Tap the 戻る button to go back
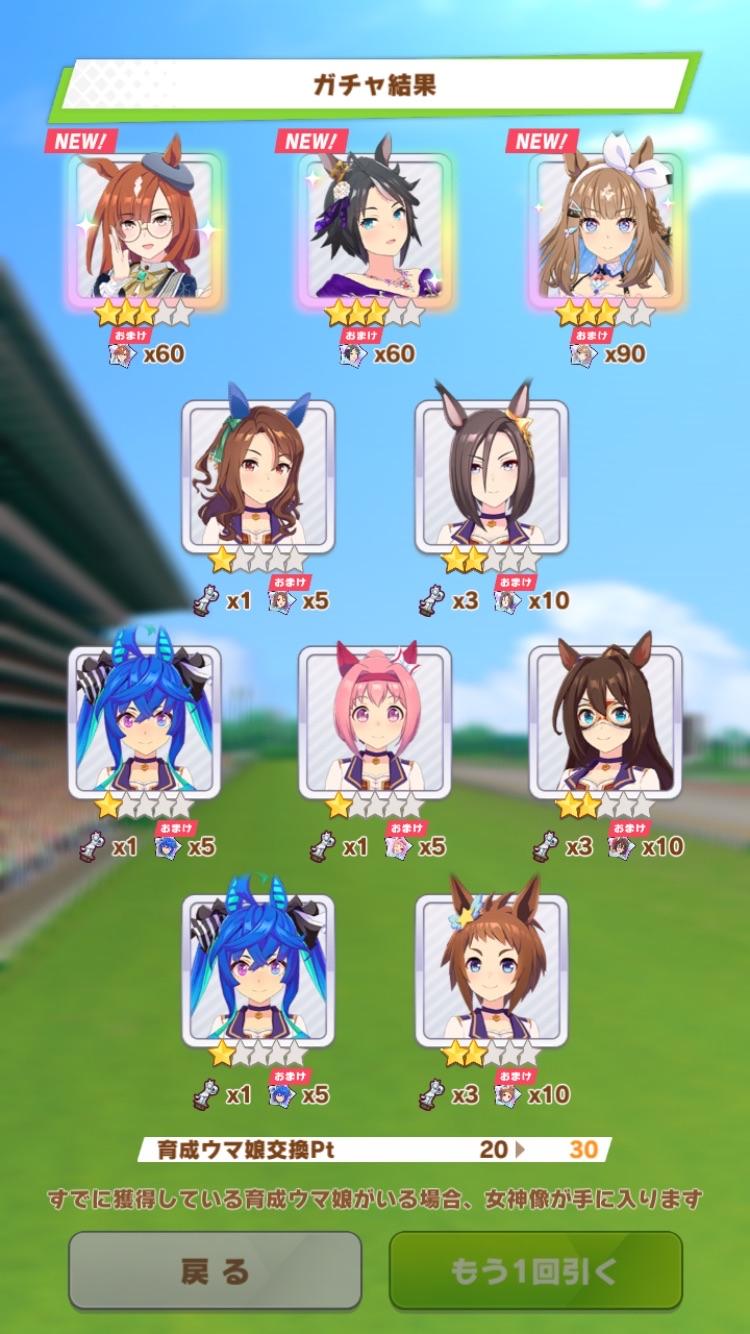 click(x=215, y=1270)
